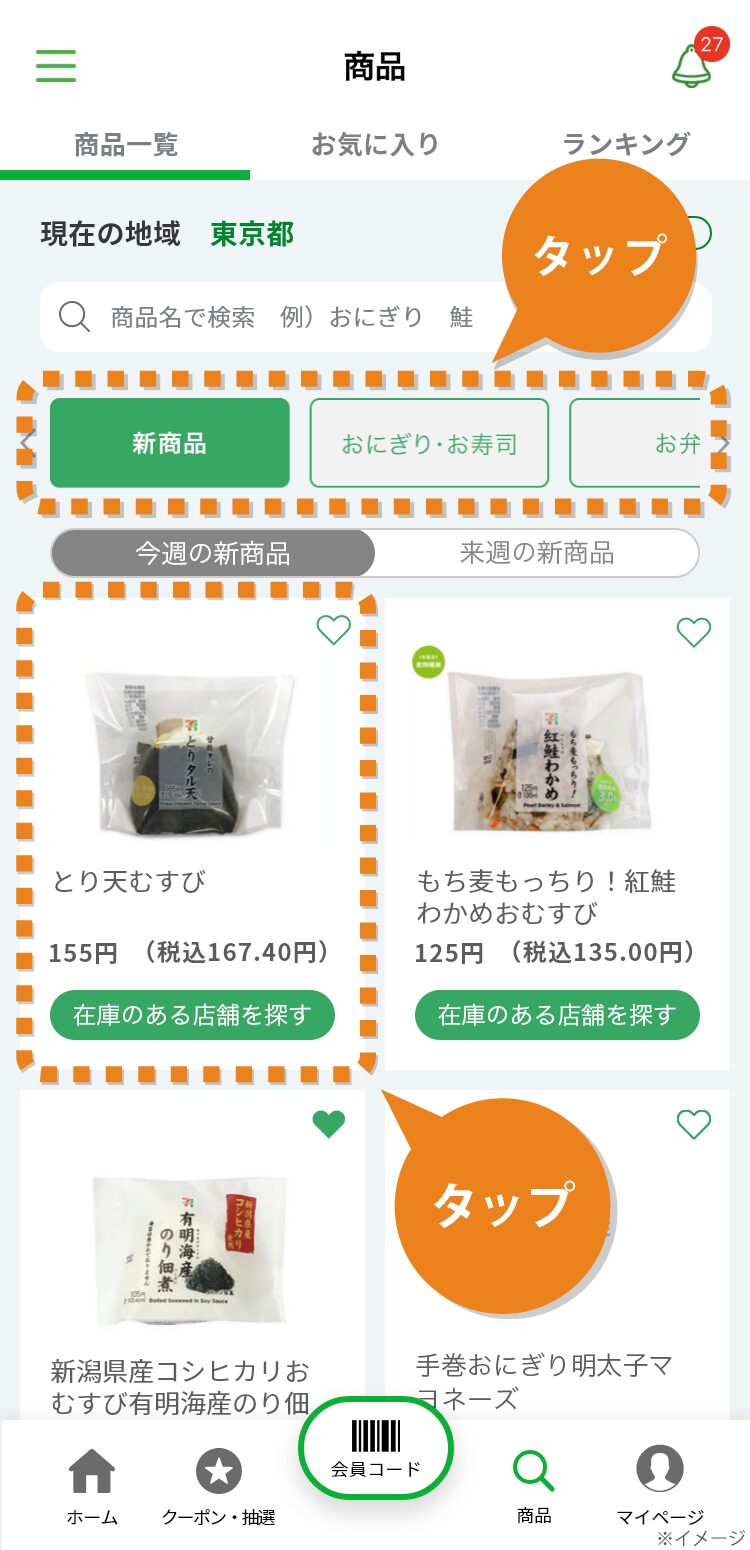Unfavorite 新潟県産コシヒカリおむすび heart icon
Image resolution: width=750 pixels, height=1550 pixels.
pos(328,1125)
